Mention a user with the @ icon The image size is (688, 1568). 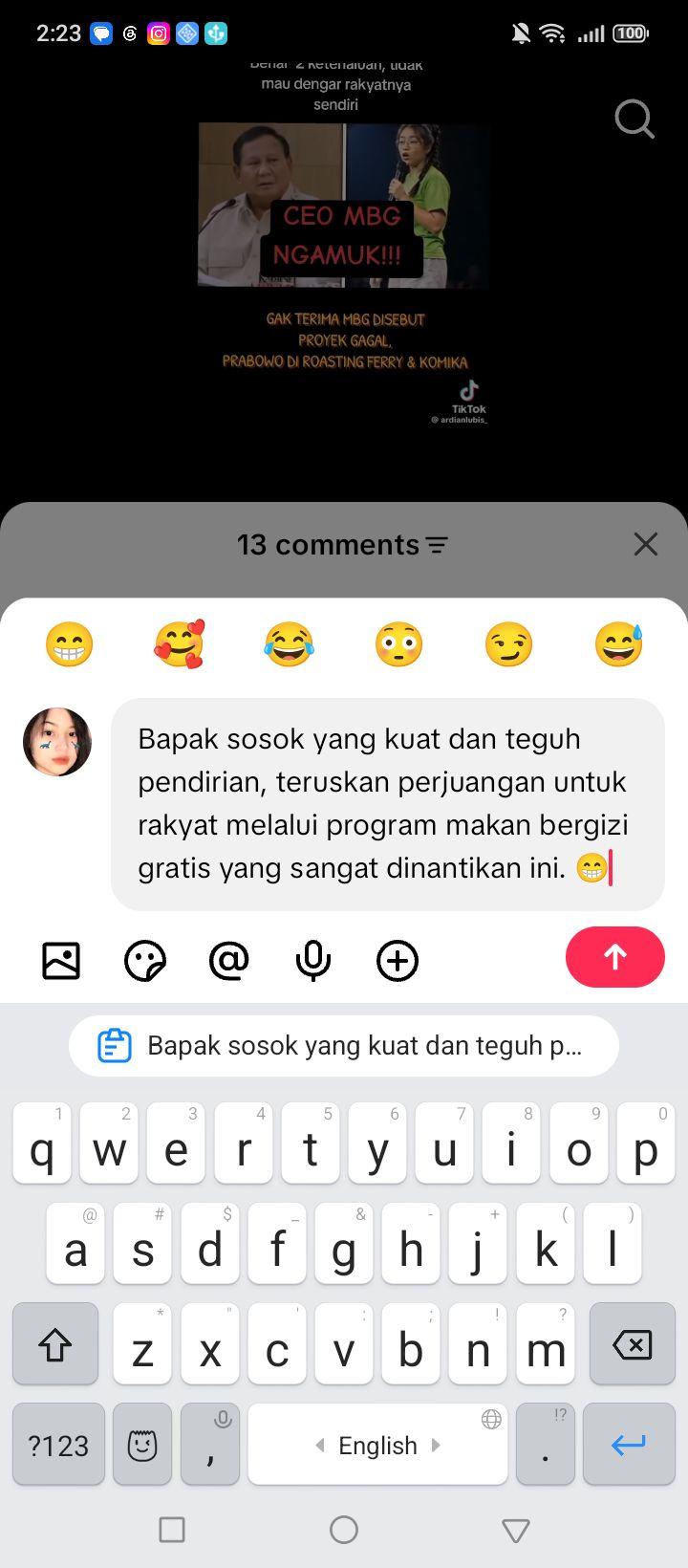(229, 960)
